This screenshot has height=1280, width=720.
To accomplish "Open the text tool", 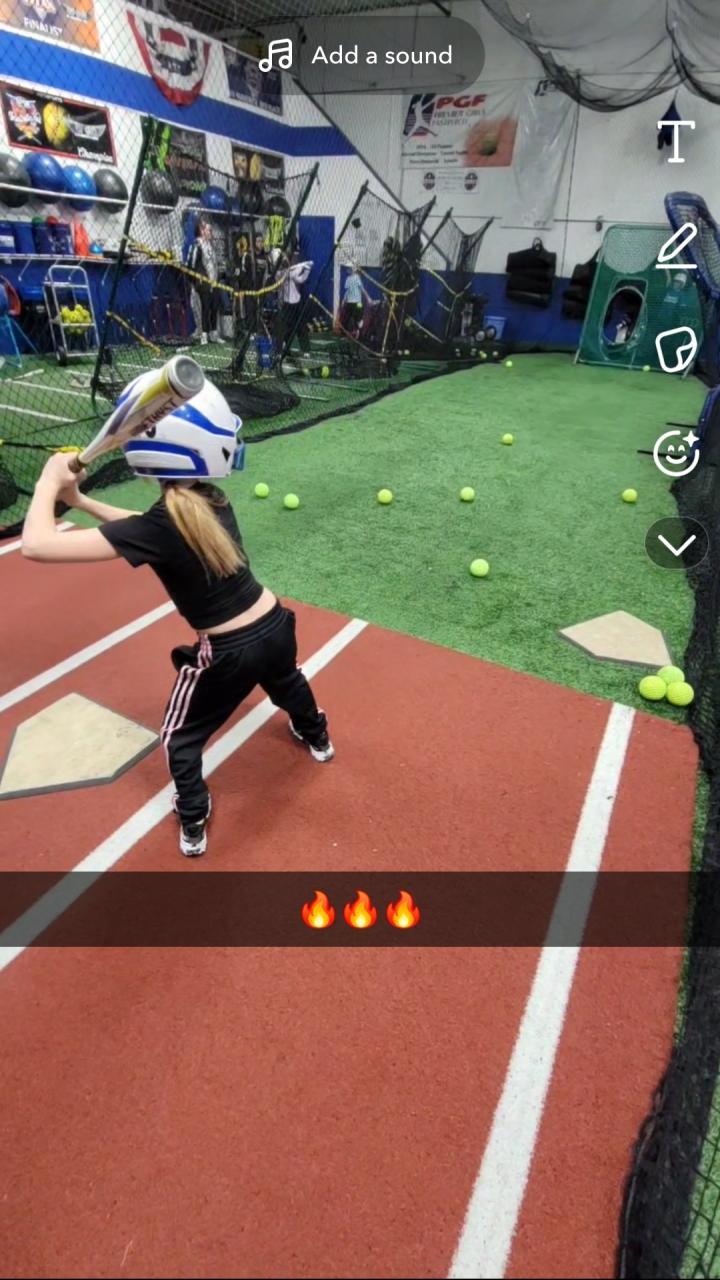I will coord(676,141).
